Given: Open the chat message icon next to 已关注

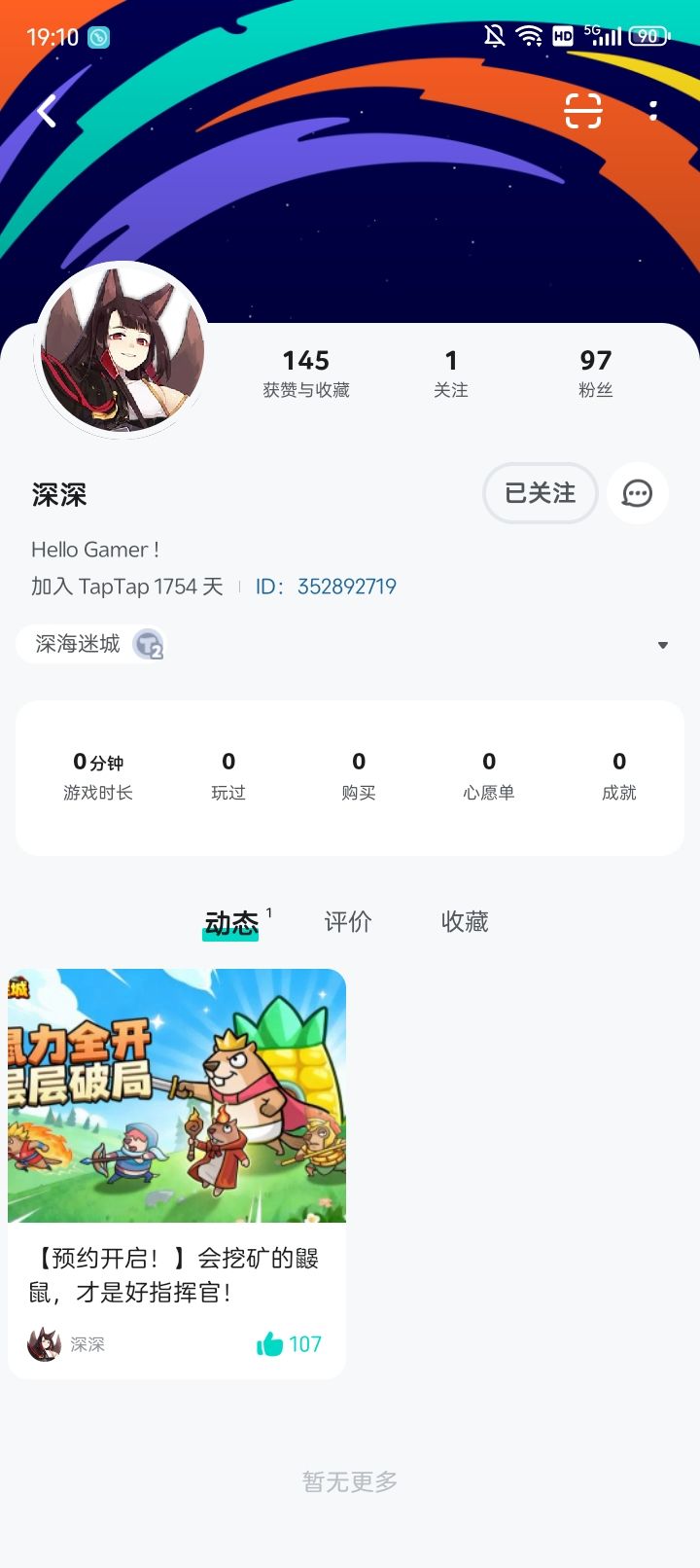Looking at the screenshot, I should (637, 493).
